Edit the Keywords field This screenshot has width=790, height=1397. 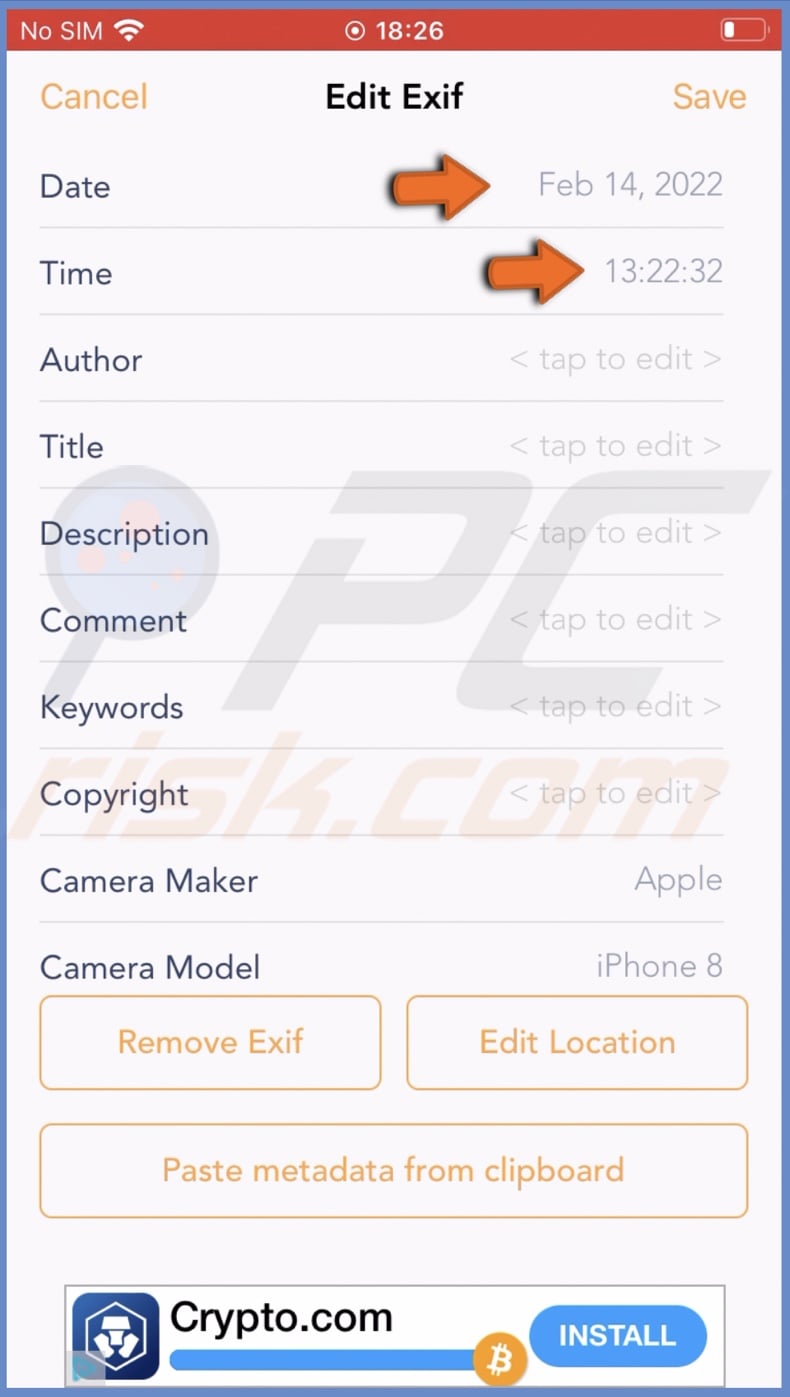point(614,707)
